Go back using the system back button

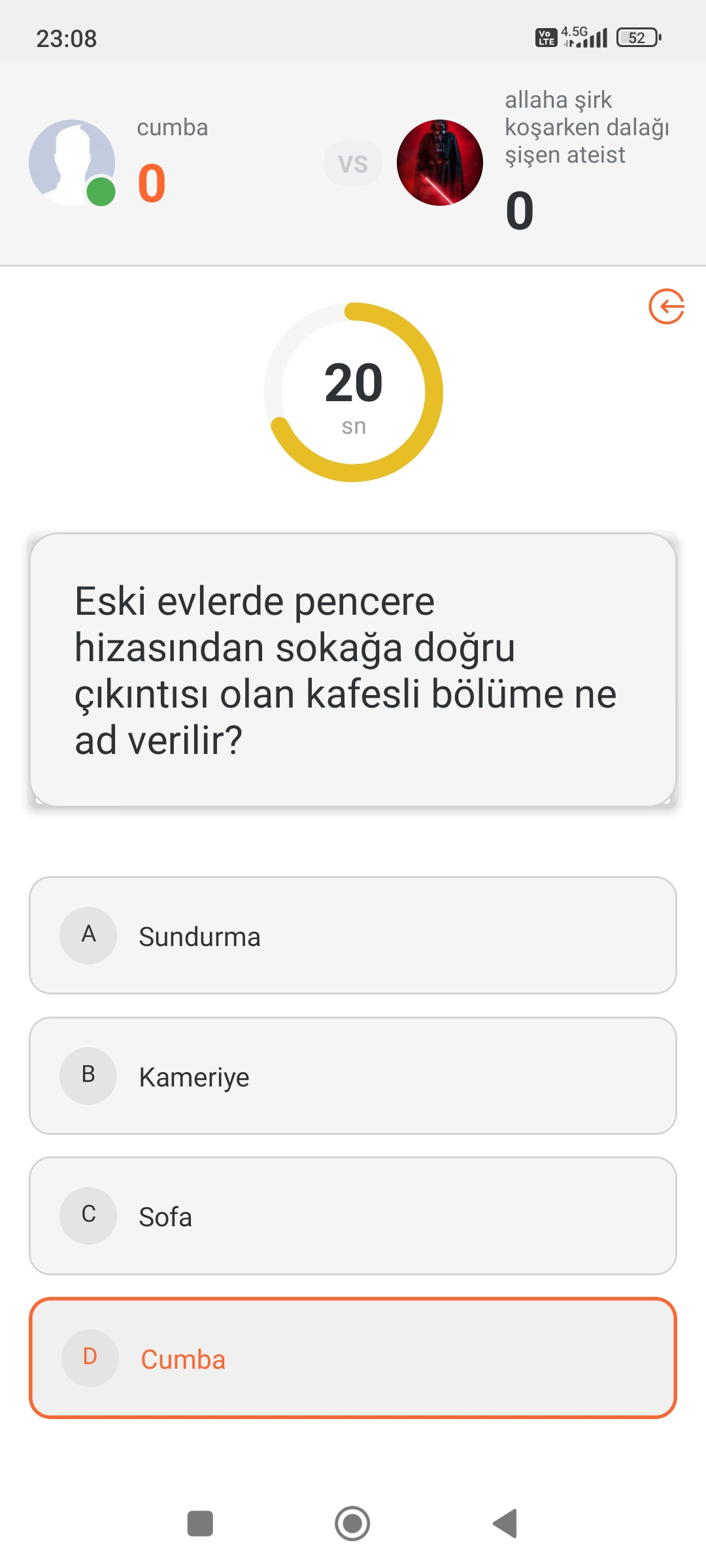(505, 1524)
